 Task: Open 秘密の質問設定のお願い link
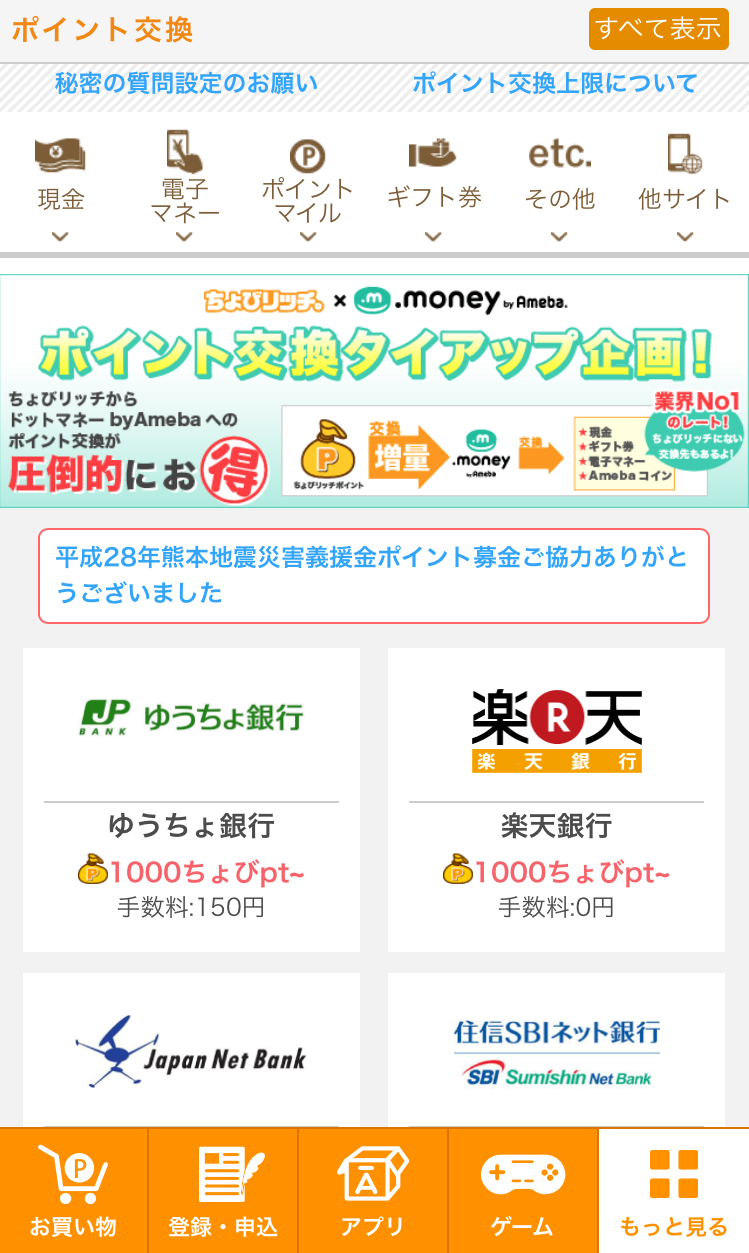click(x=187, y=83)
